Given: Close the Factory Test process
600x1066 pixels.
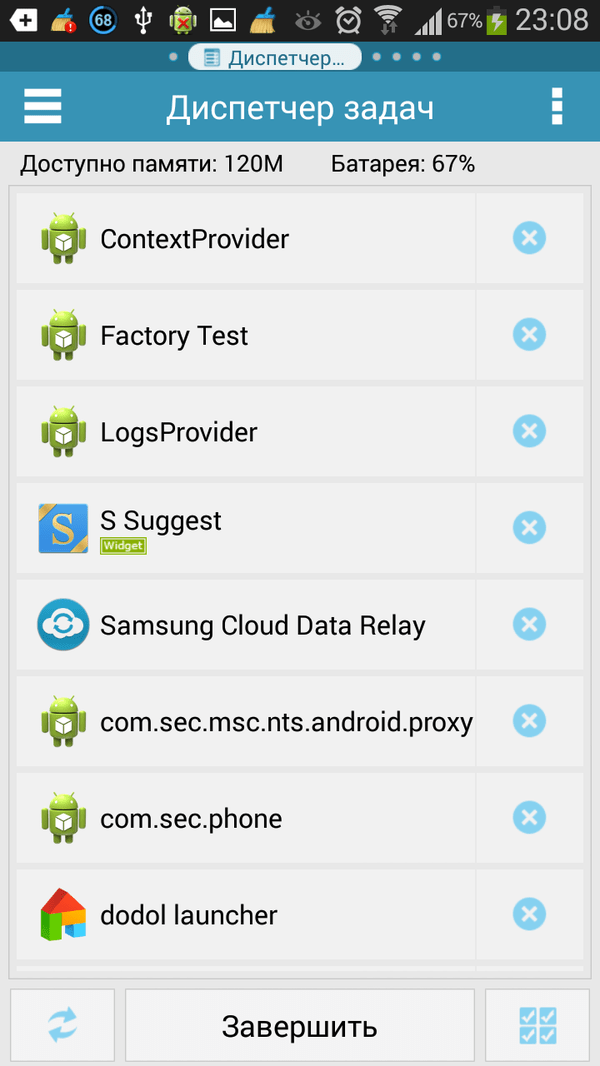Looking at the screenshot, I should (x=529, y=335).
